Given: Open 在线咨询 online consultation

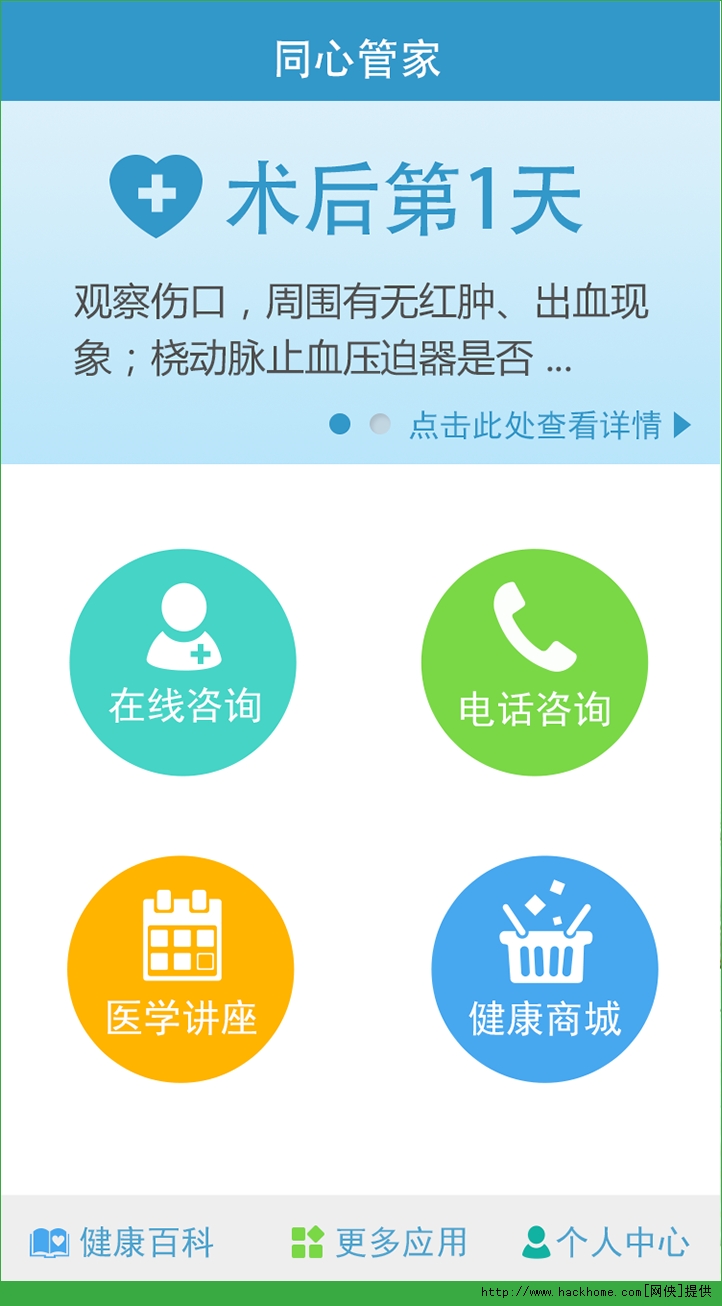Looking at the screenshot, I should click(x=183, y=662).
